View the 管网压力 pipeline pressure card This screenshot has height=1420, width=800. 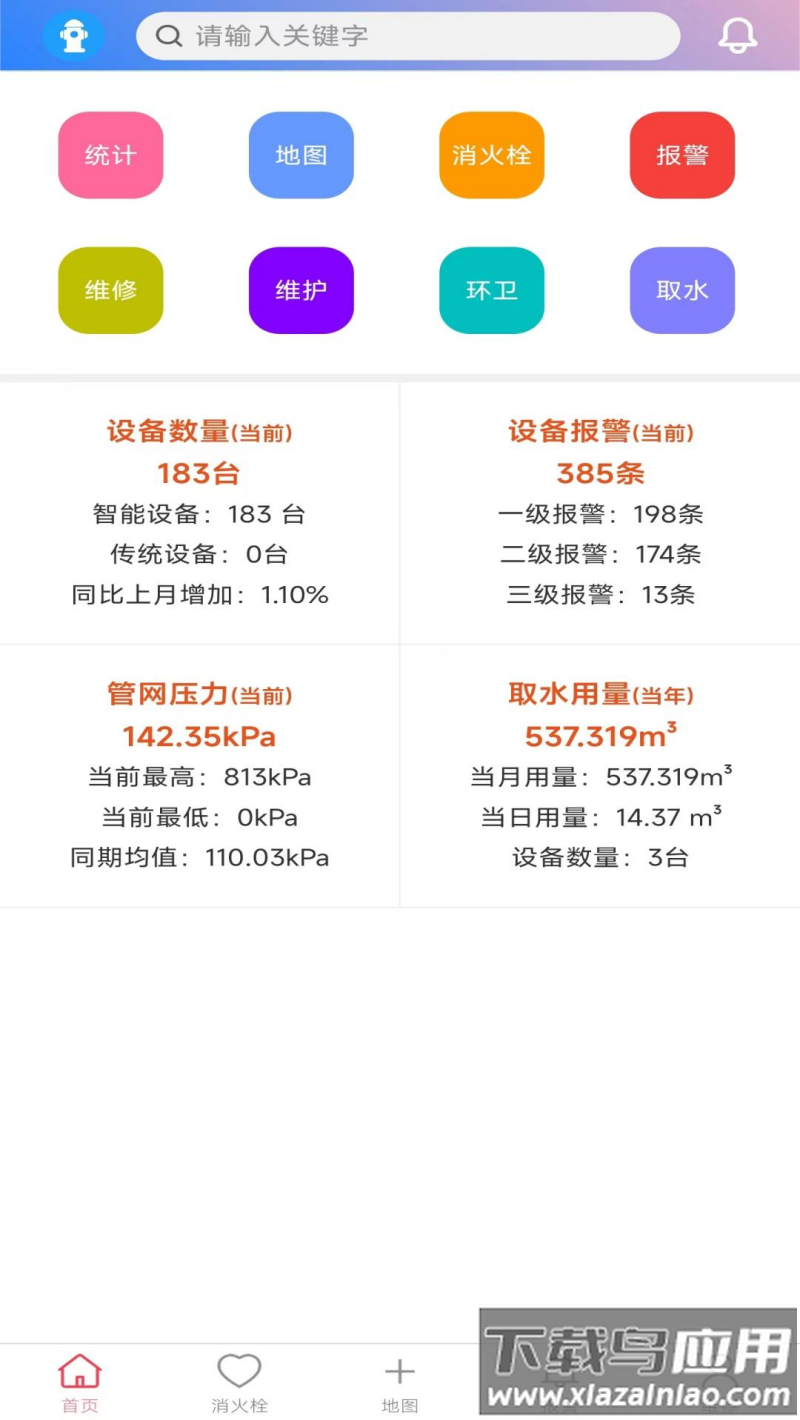click(199, 775)
